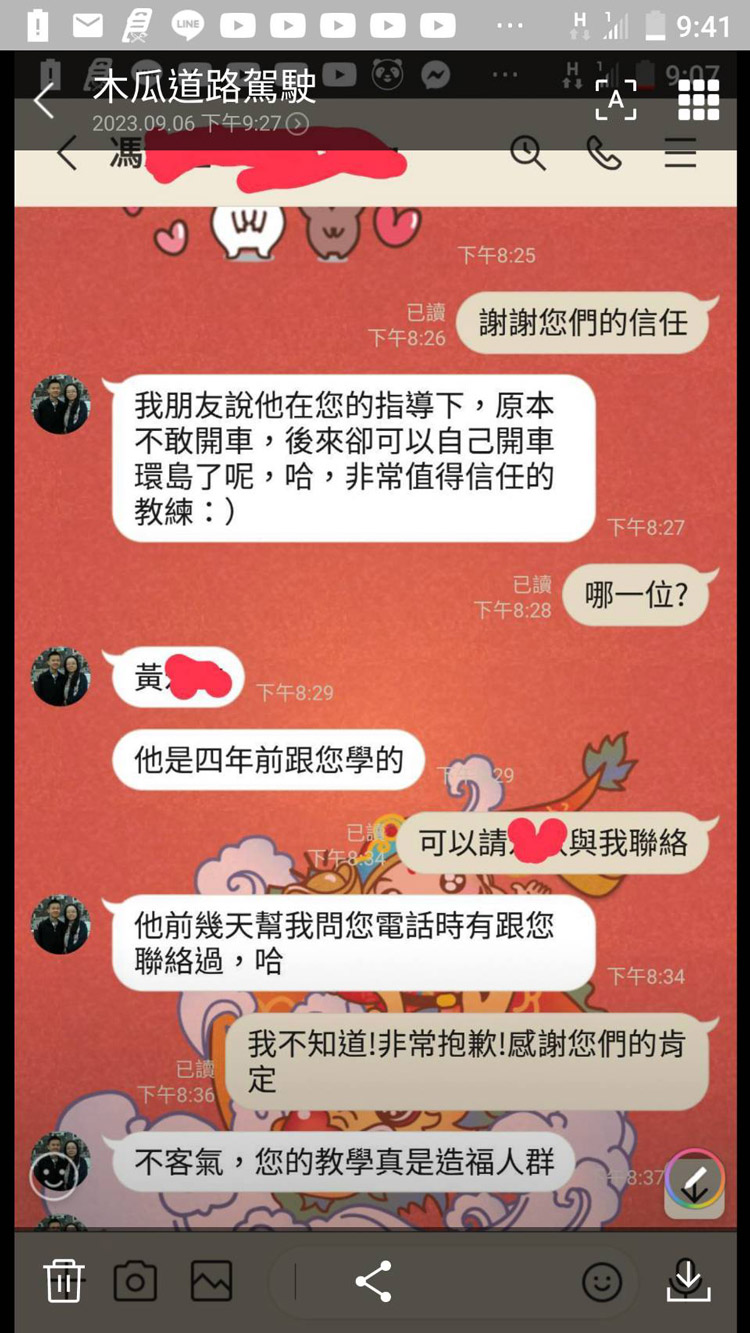This screenshot has height=1333, width=750.
Task: Go back from the image viewer
Action: (43, 101)
